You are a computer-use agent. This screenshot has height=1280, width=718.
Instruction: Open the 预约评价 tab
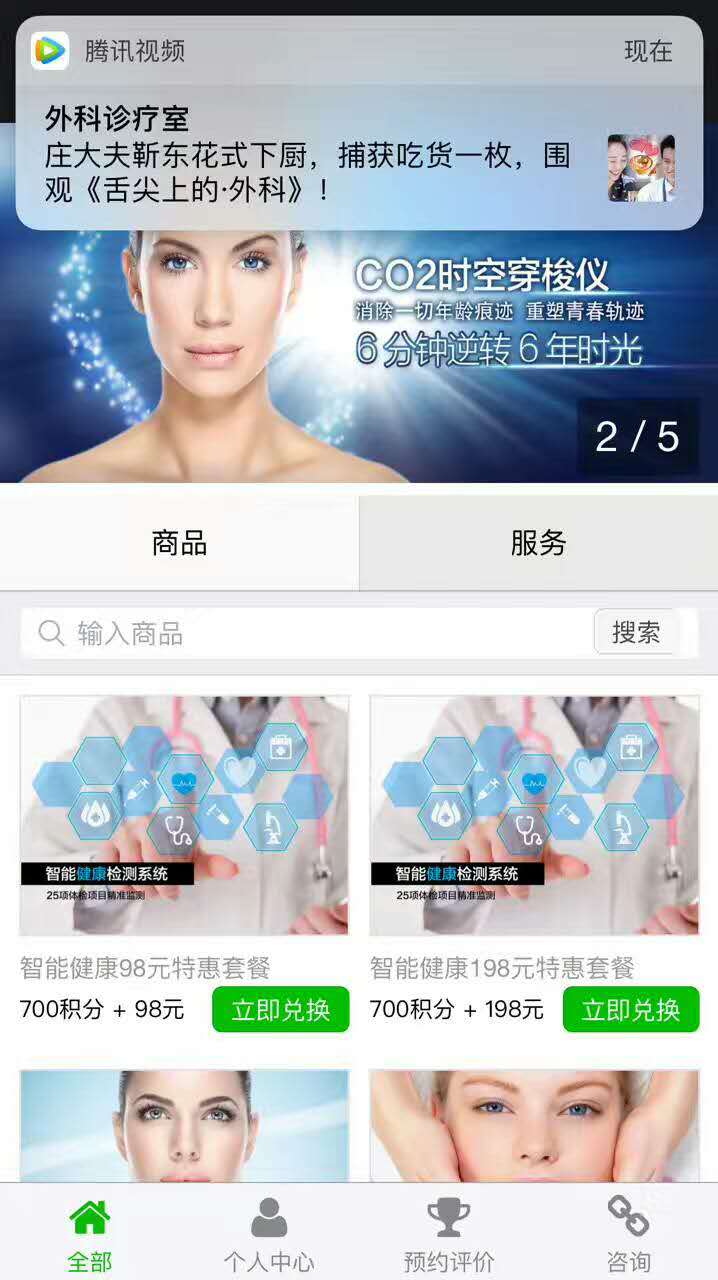pyautogui.click(x=448, y=1235)
